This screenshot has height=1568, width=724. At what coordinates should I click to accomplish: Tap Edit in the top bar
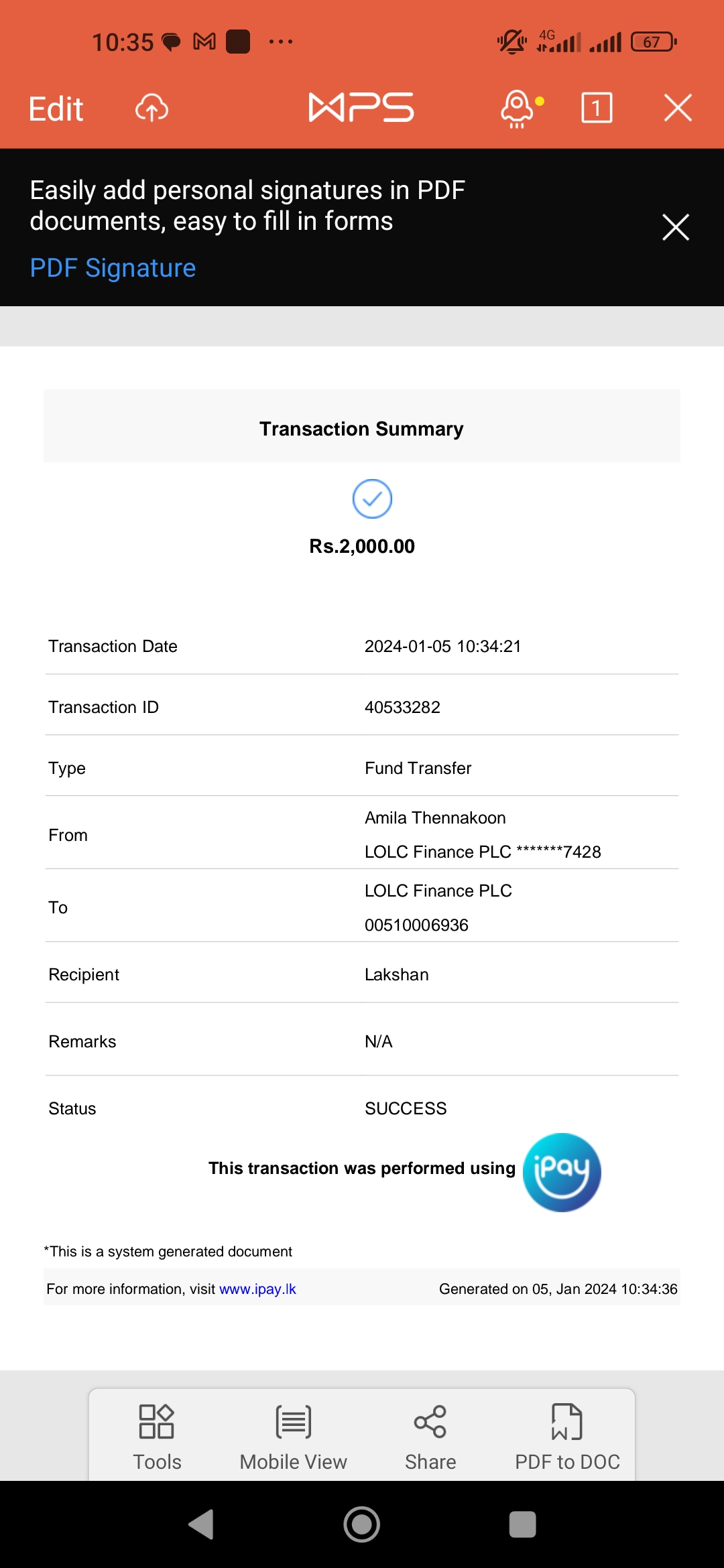[x=56, y=109]
